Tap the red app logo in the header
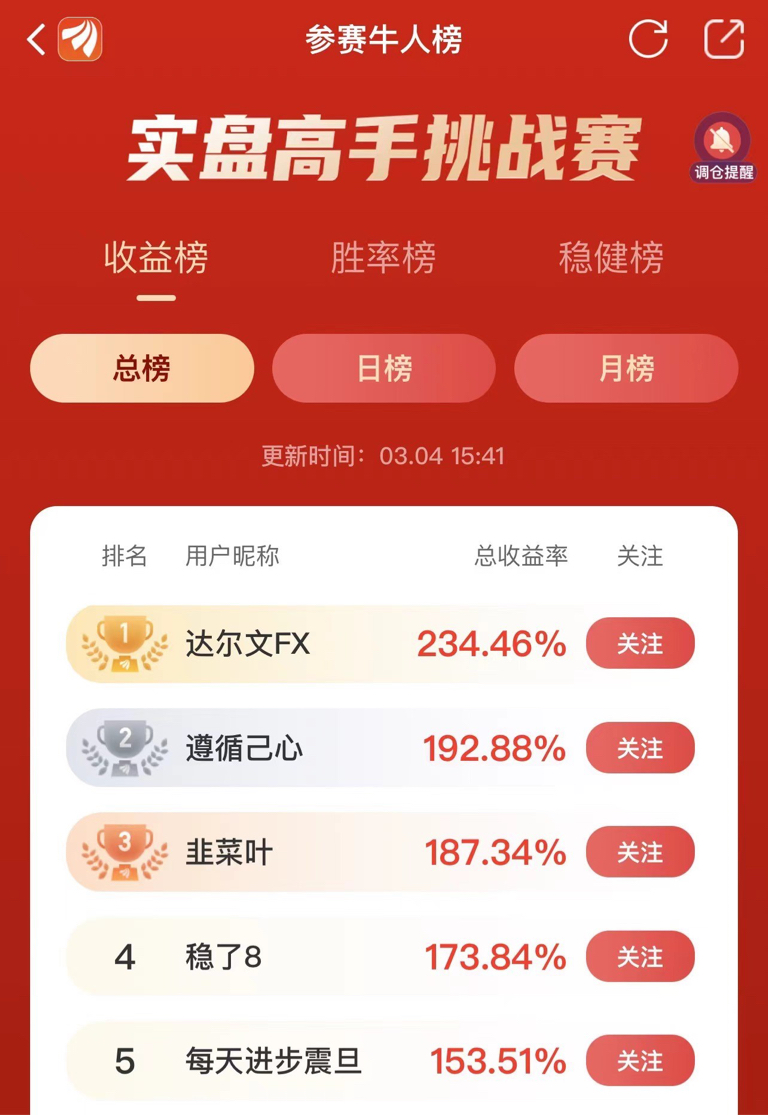Image resolution: width=768 pixels, height=1115 pixels. click(83, 38)
